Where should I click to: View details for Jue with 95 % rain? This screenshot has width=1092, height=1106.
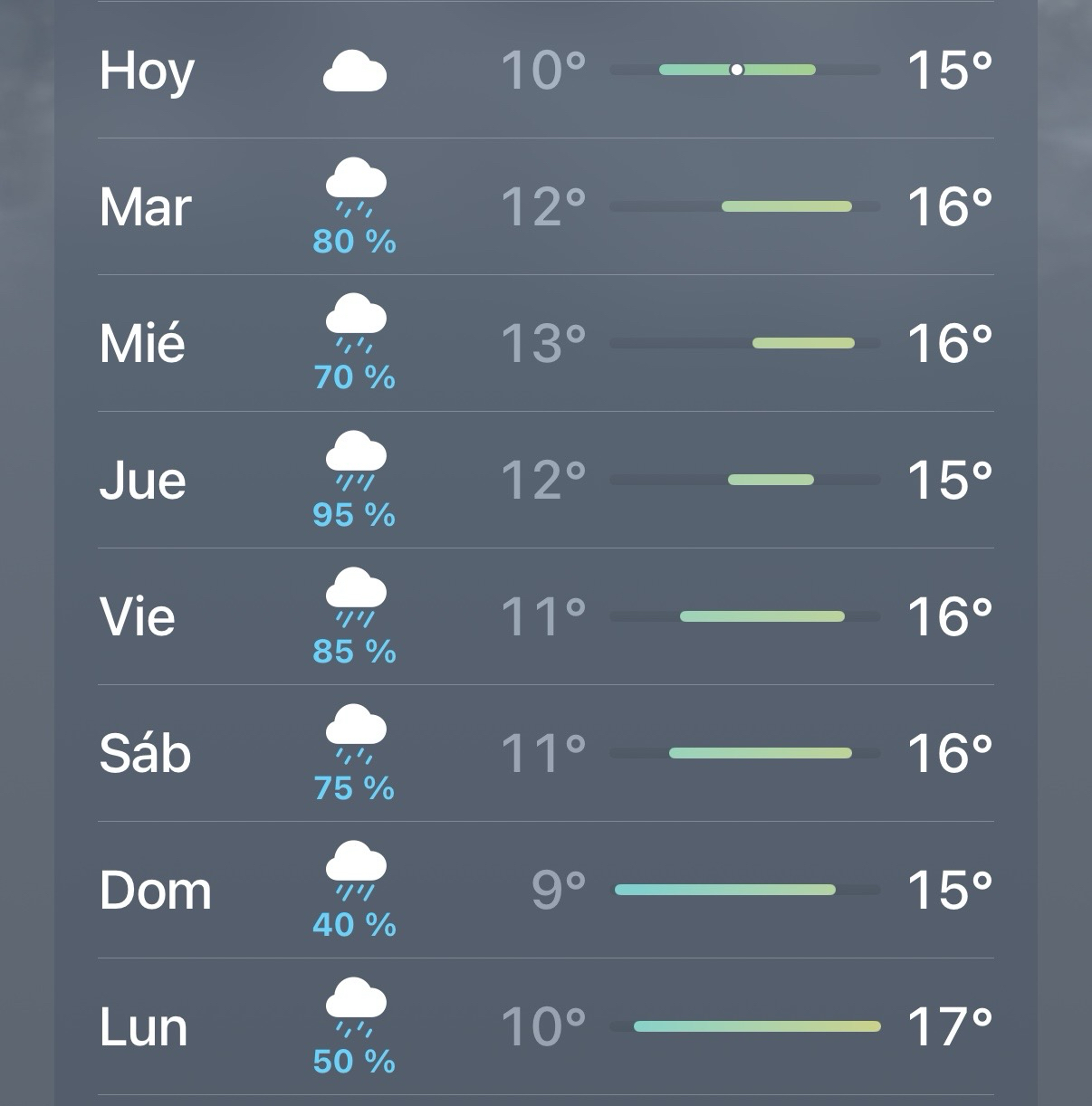coord(545,481)
